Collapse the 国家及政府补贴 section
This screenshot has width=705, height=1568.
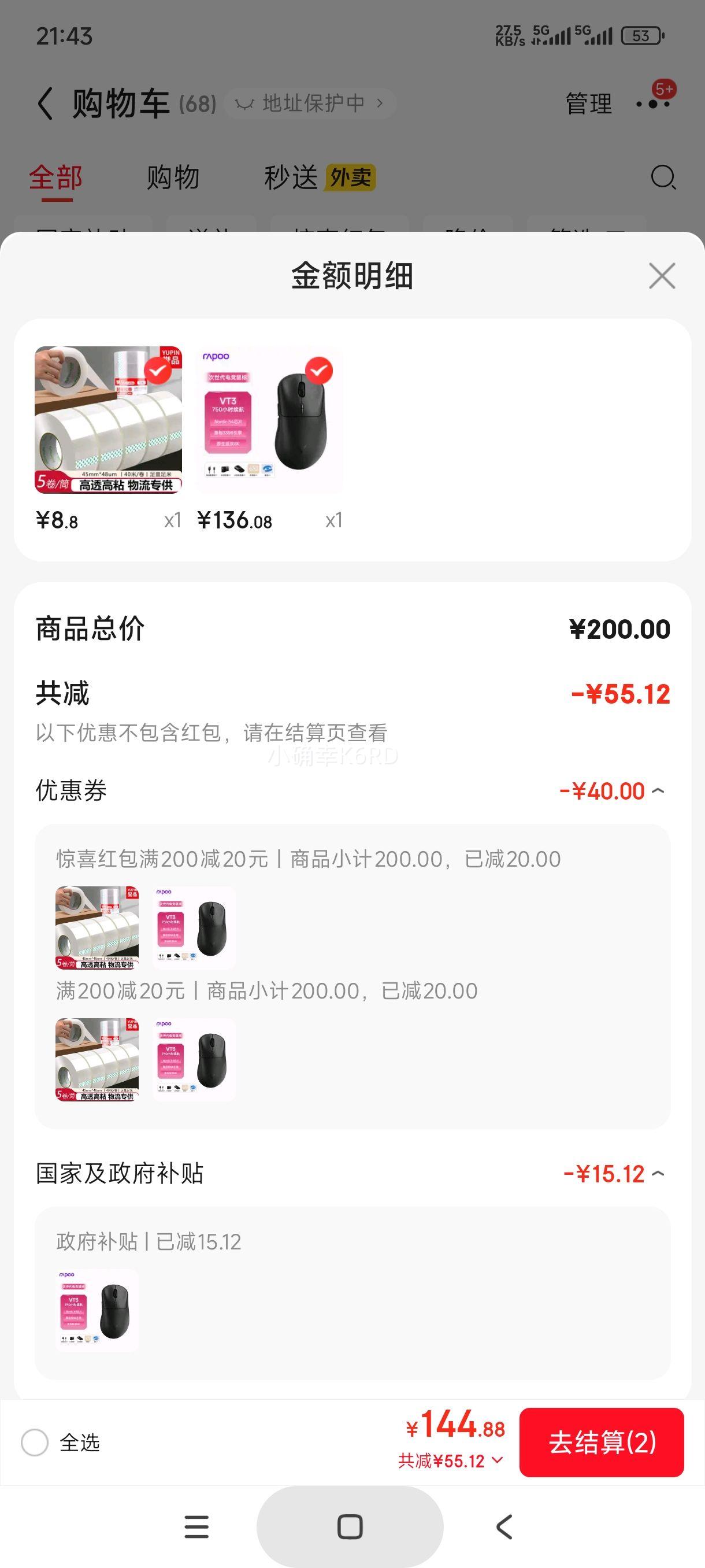658,1173
